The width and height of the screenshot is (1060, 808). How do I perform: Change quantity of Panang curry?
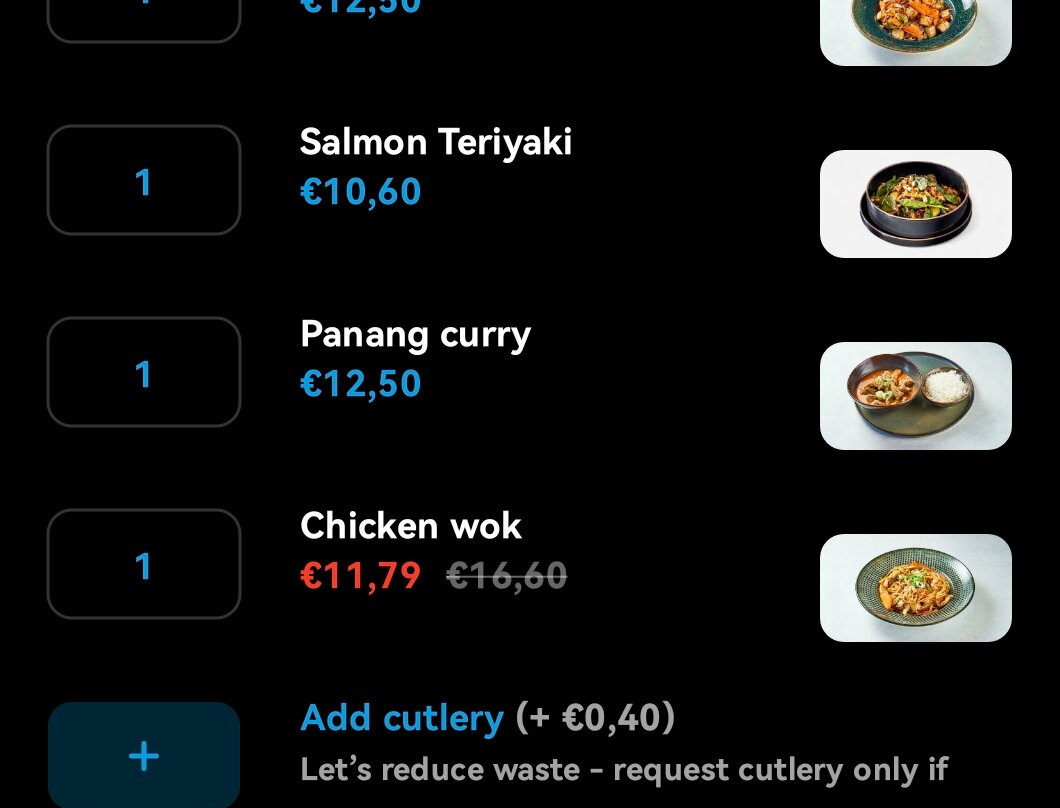pyautogui.click(x=144, y=373)
